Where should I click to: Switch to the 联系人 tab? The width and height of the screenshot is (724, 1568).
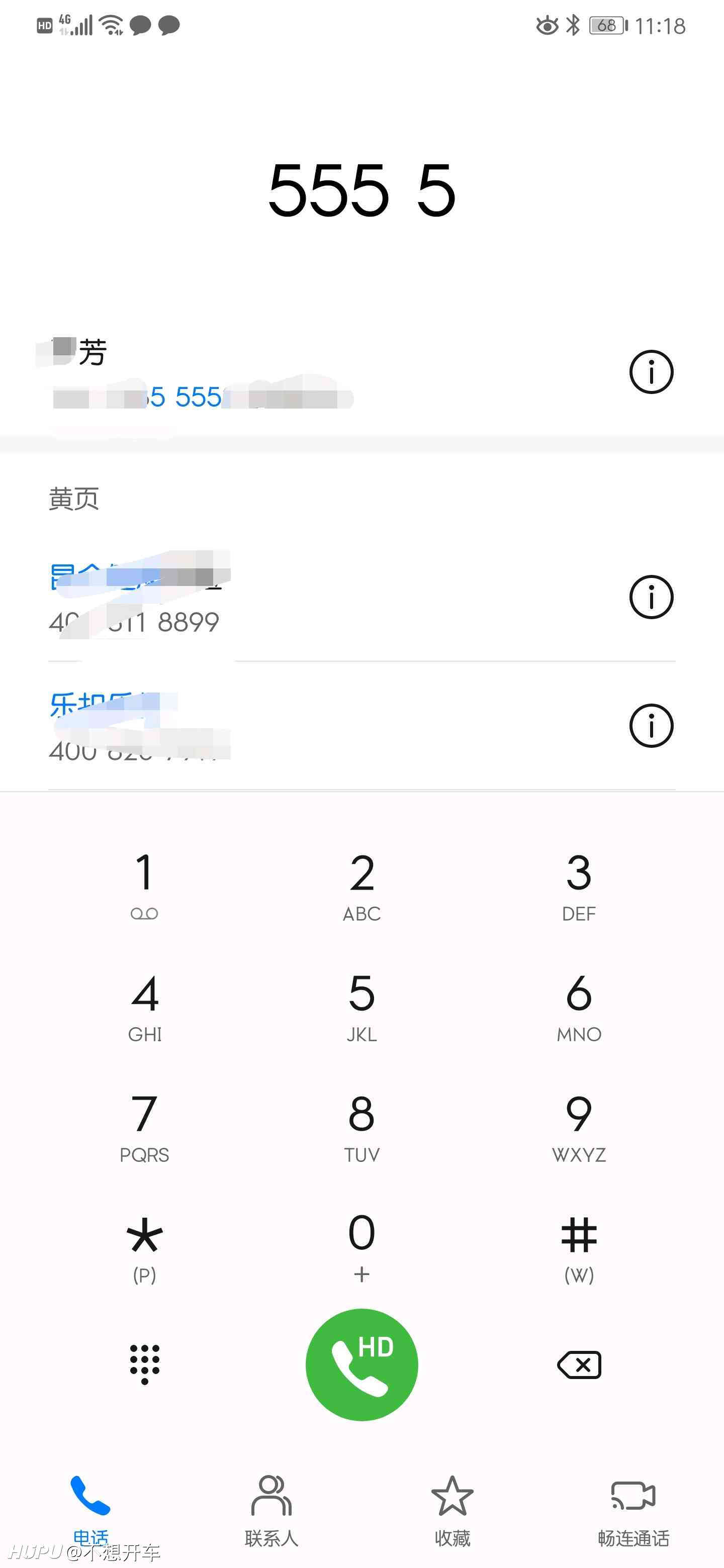(271, 1511)
